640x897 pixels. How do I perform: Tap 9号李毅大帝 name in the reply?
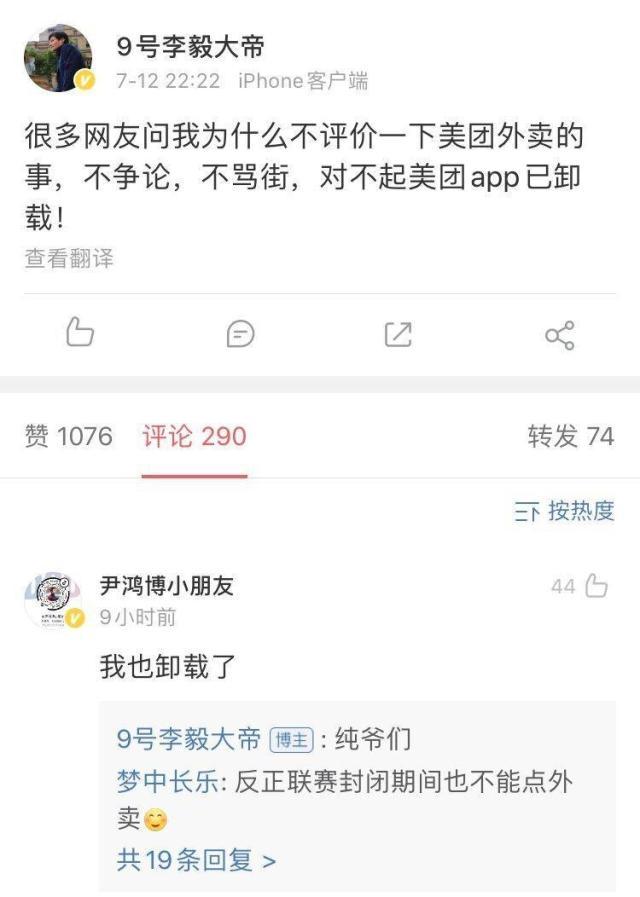[189, 739]
